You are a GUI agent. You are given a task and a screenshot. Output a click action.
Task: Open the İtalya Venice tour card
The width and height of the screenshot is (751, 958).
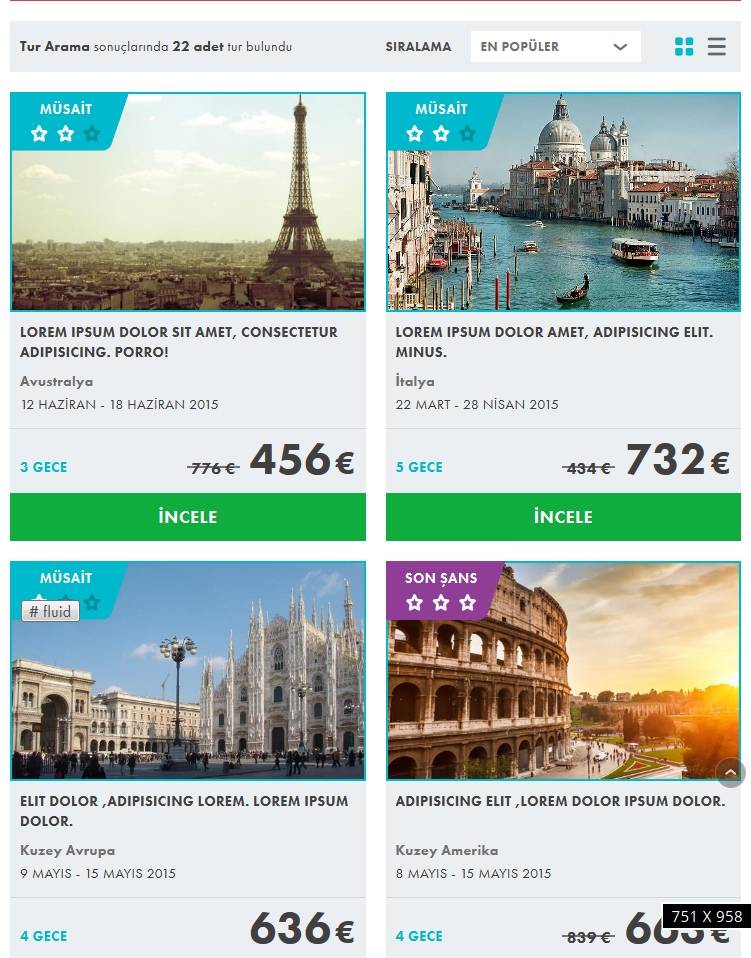pyautogui.click(x=563, y=202)
